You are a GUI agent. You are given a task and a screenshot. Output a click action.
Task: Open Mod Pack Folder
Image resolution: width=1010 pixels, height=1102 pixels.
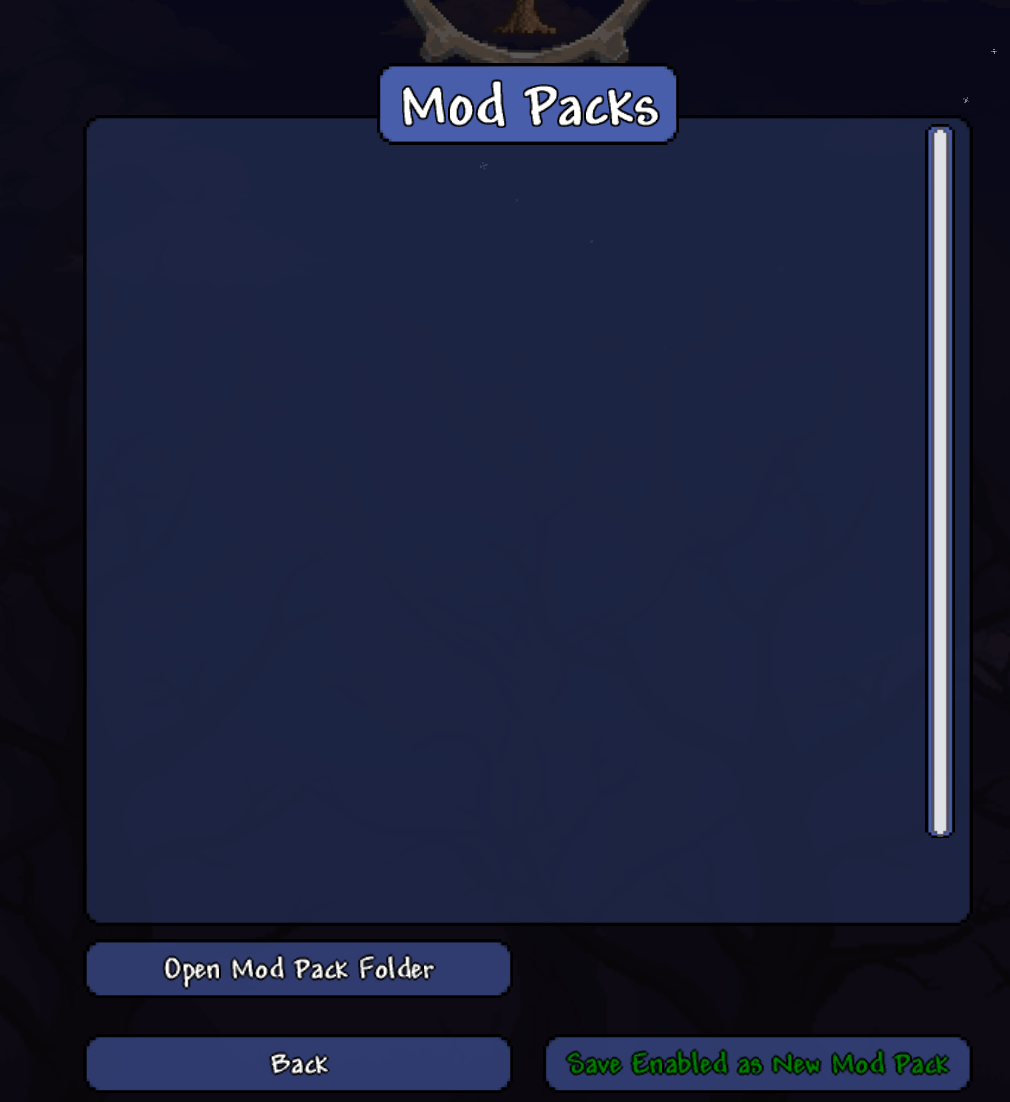(298, 969)
